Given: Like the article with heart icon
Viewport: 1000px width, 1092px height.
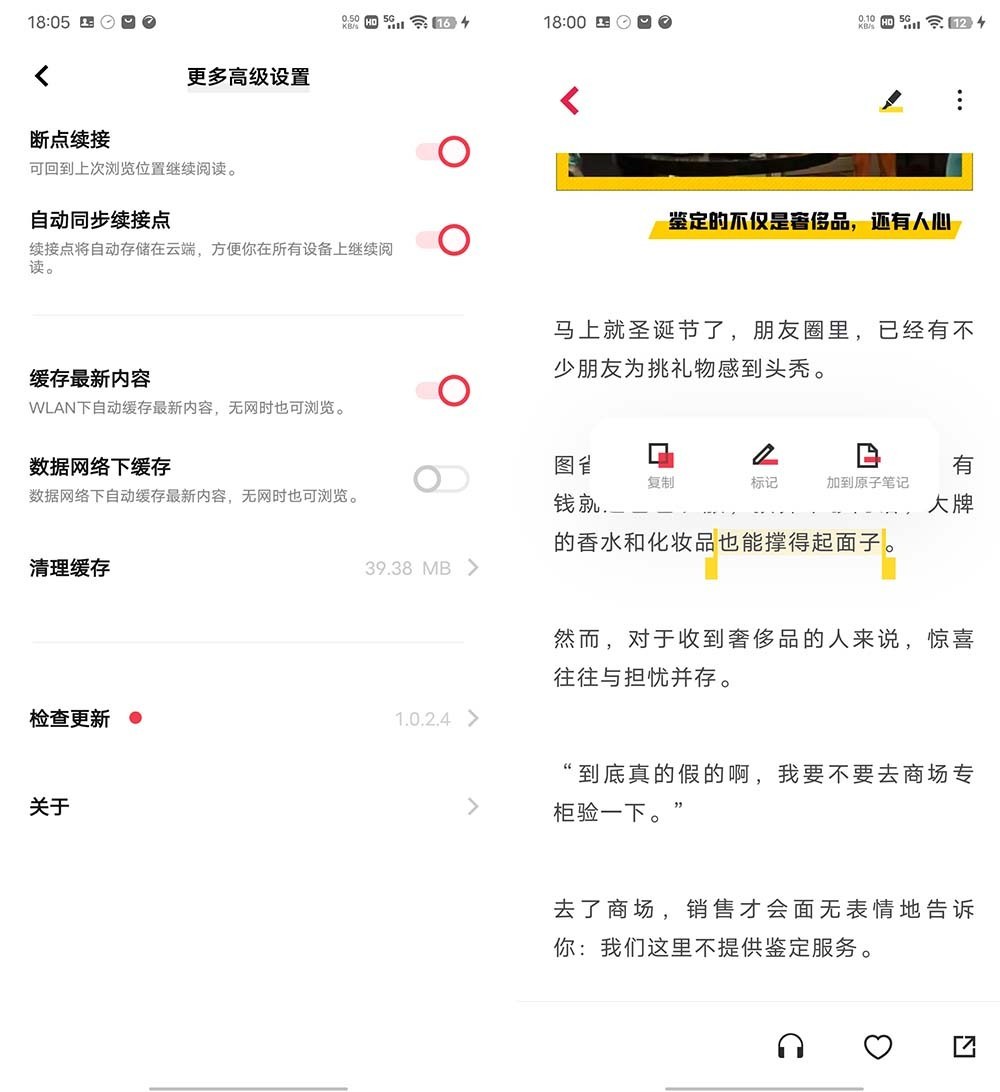Looking at the screenshot, I should [x=877, y=1046].
